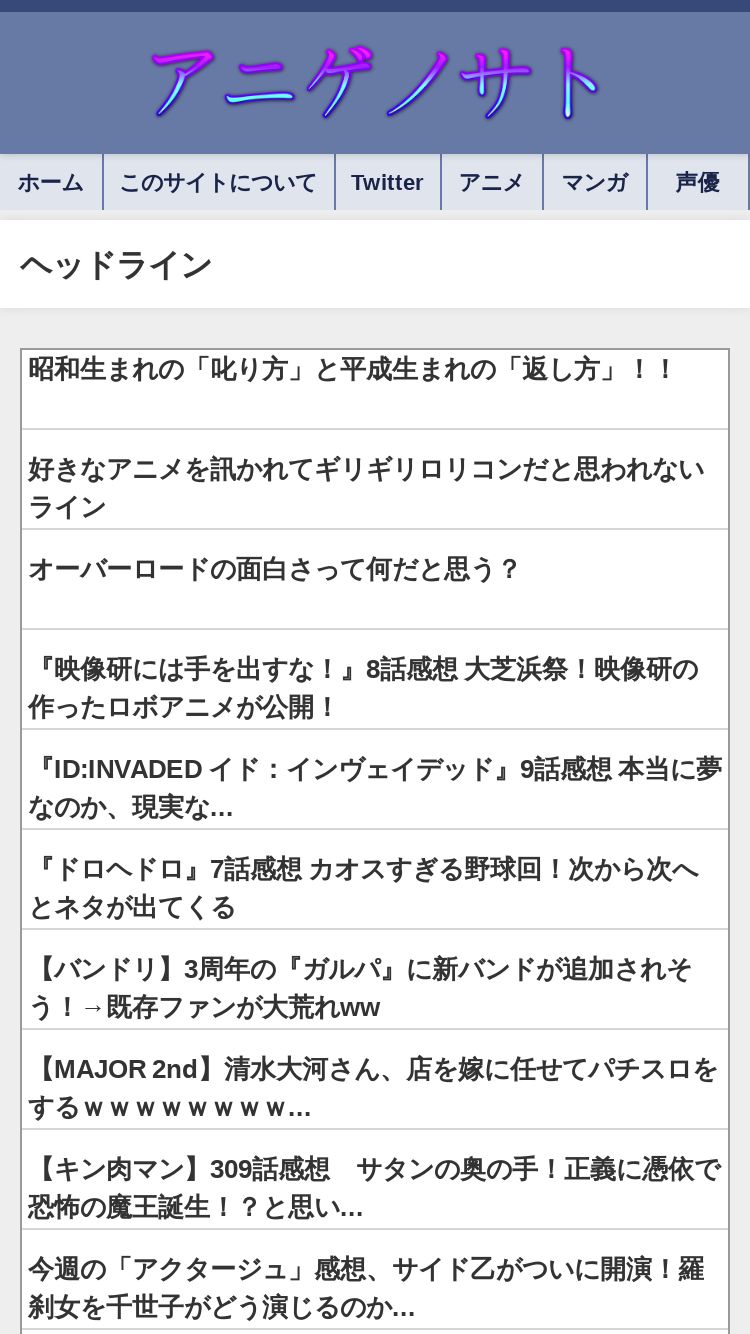Screen dimensions: 750x1334
Task: Open 今週のアクタージュ感想 headline
Action: click(375, 1279)
